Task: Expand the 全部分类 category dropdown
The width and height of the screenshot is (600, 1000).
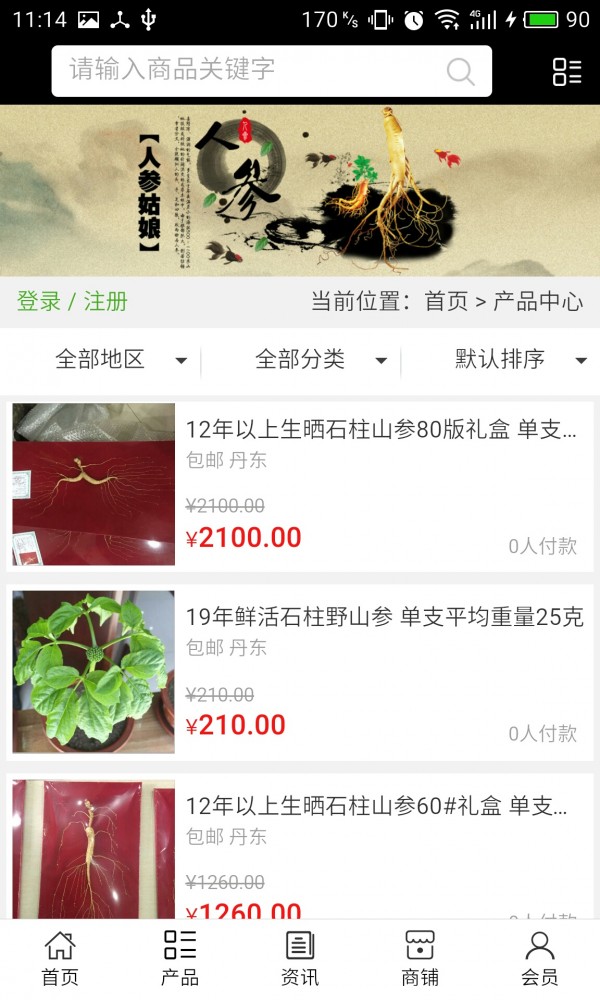Action: click(320, 360)
